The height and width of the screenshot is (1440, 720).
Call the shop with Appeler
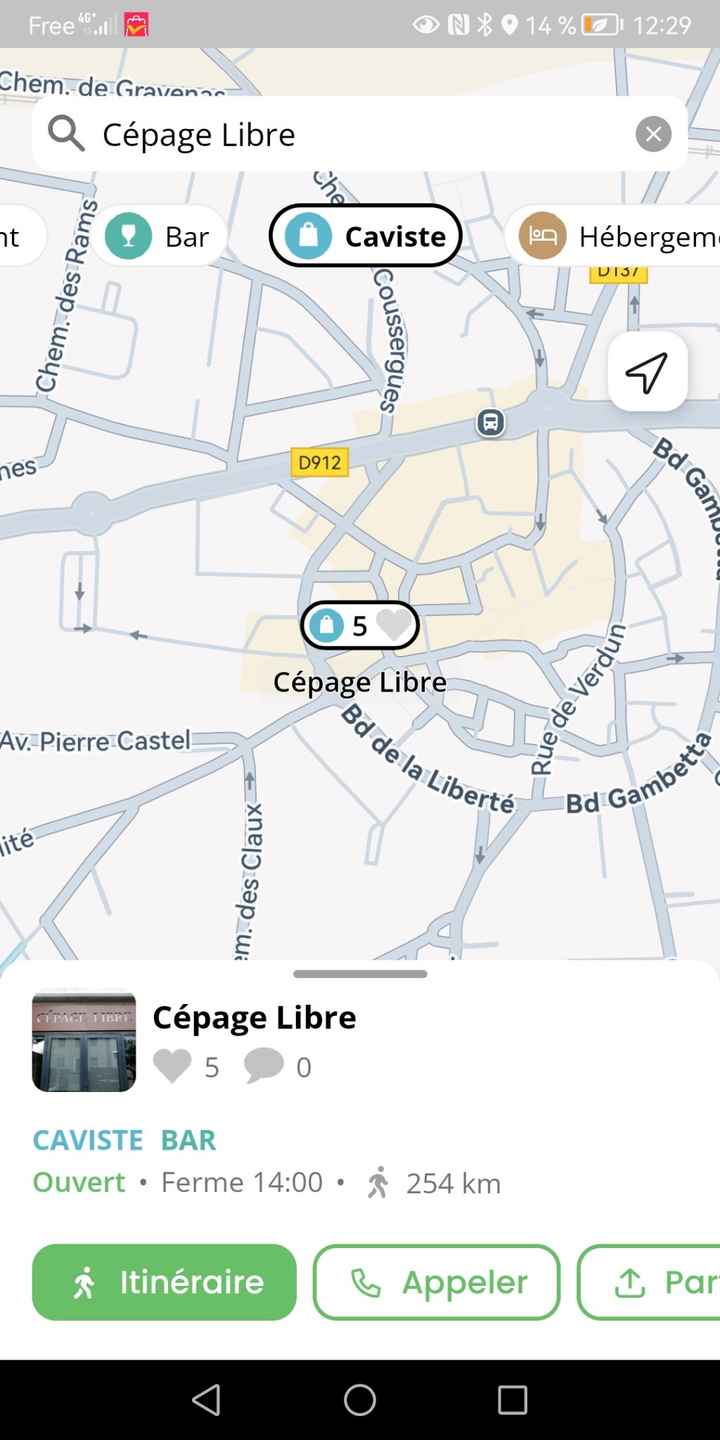[x=436, y=1282]
